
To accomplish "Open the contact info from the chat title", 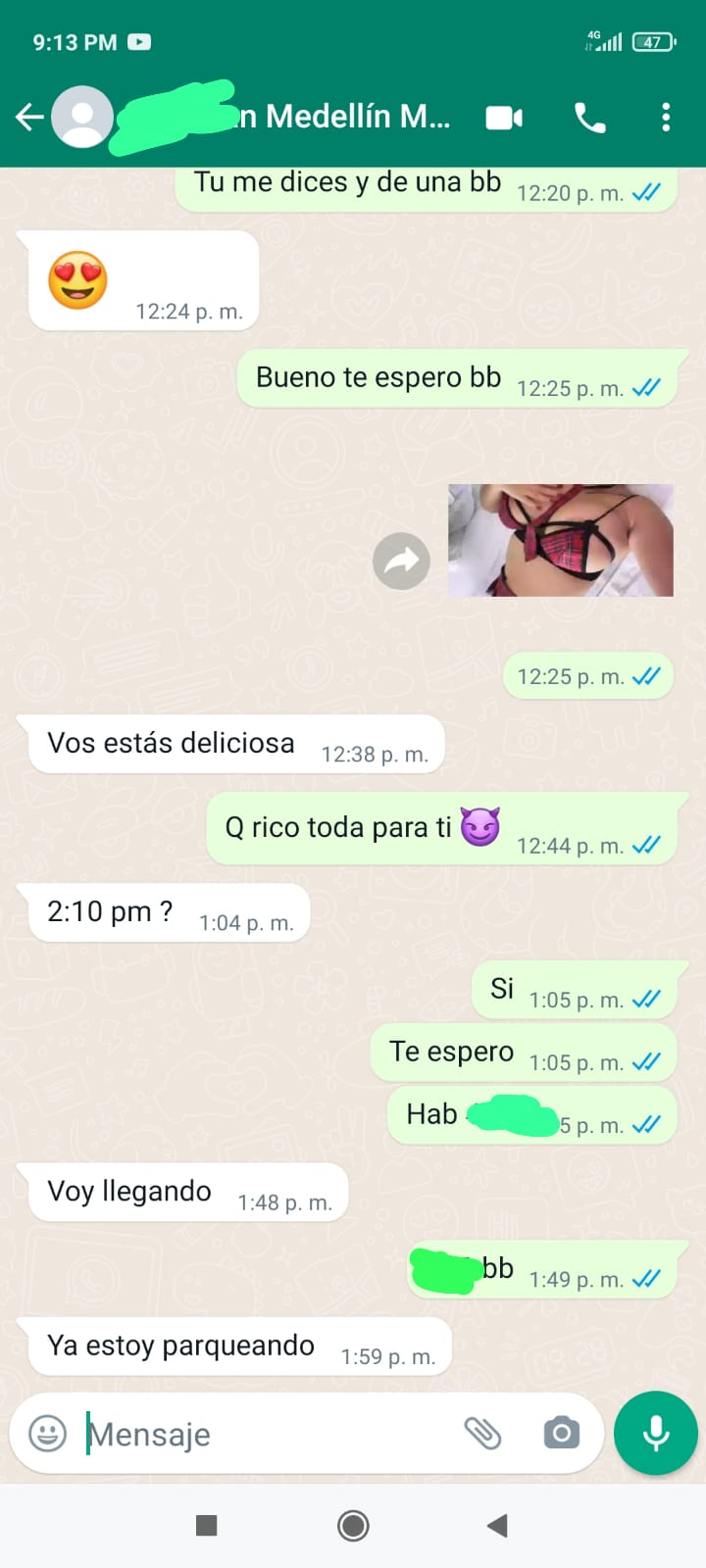I will 284,117.
